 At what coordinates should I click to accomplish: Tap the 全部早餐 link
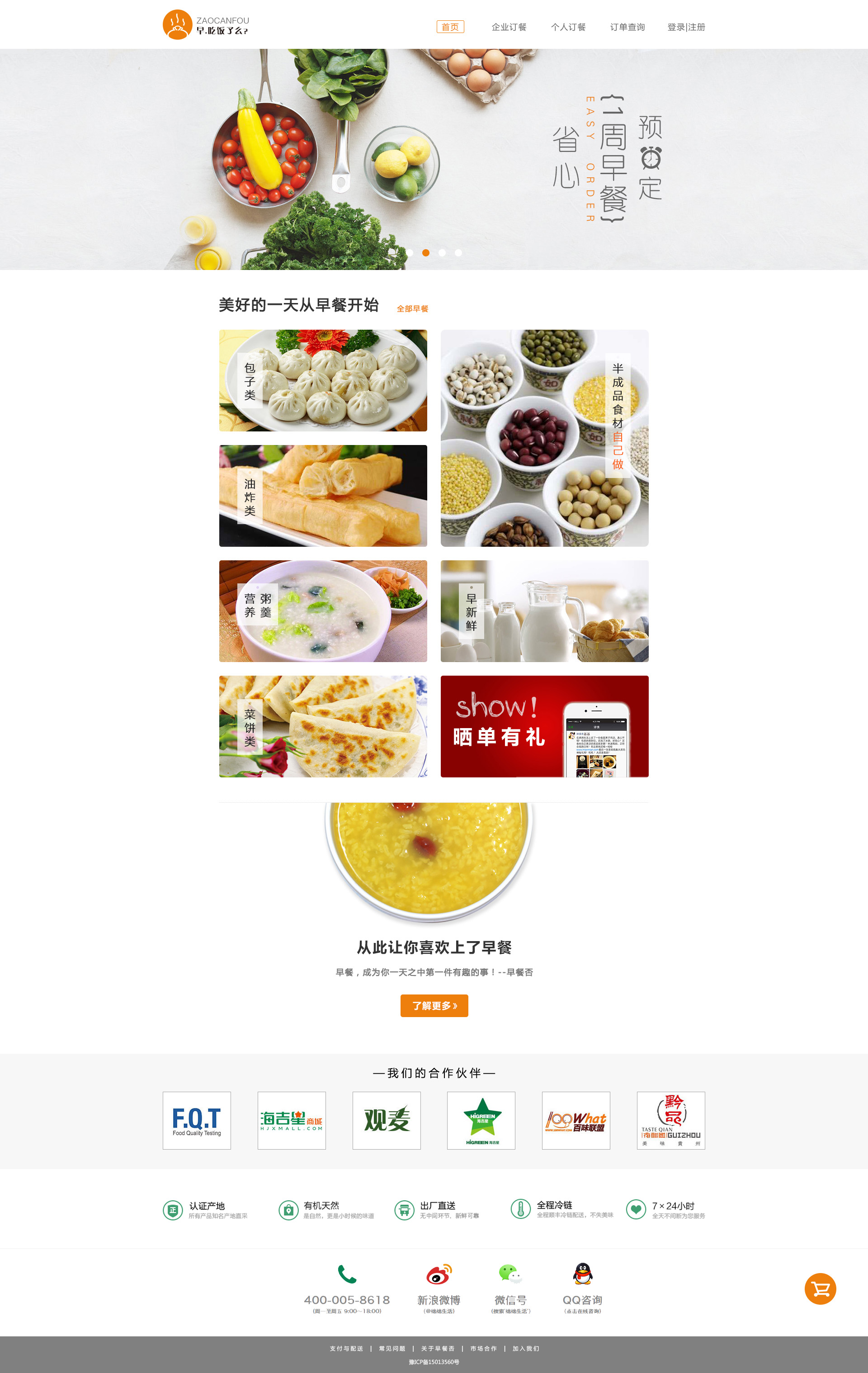click(x=412, y=308)
